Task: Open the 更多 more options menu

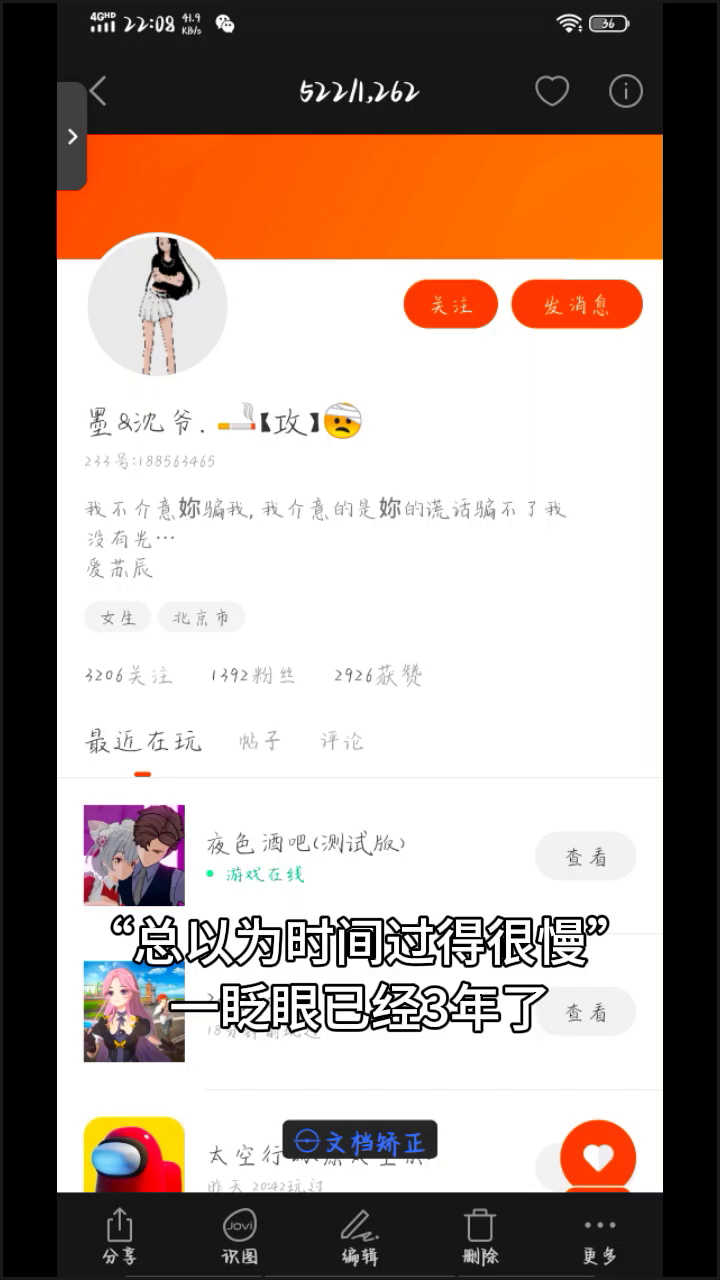Action: (600, 1237)
